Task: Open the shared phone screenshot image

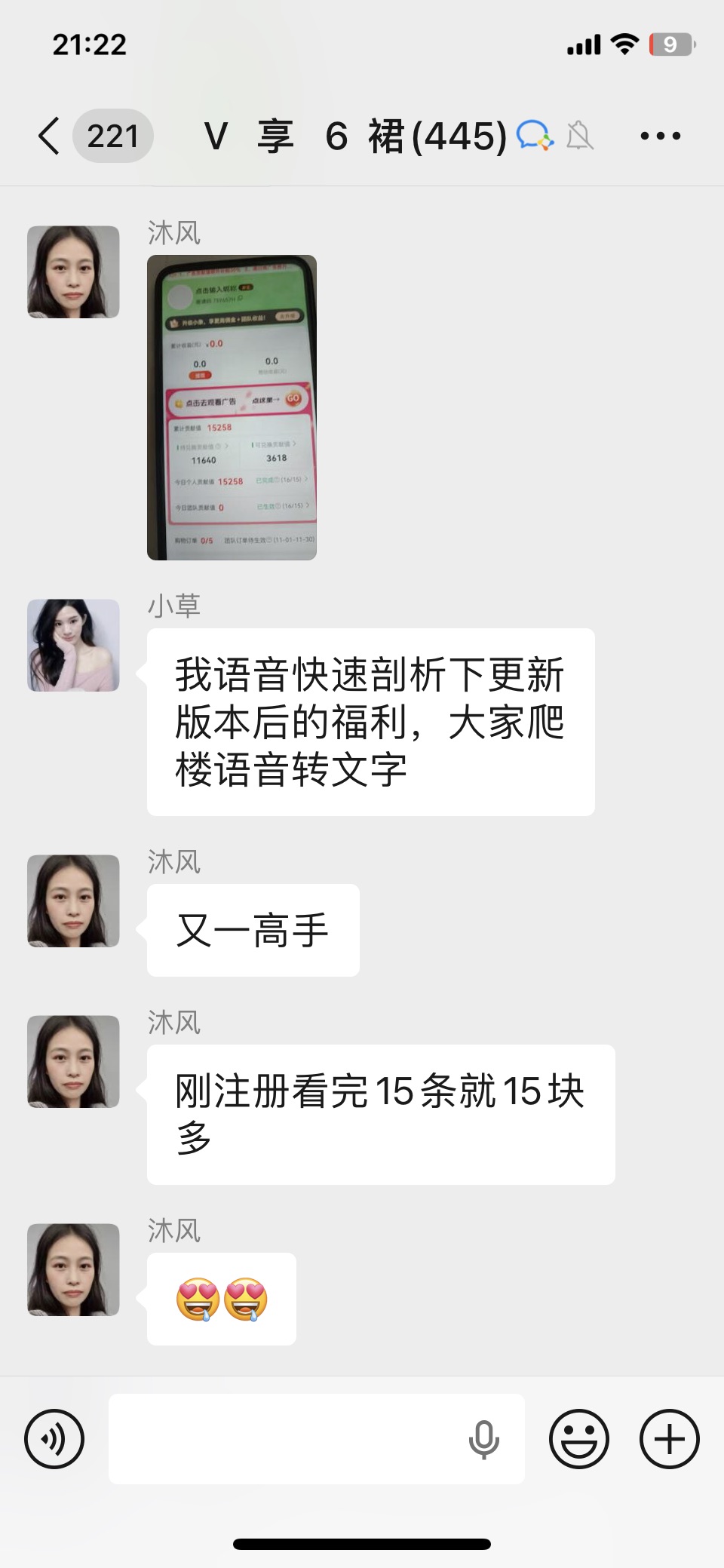Action: 232,407
